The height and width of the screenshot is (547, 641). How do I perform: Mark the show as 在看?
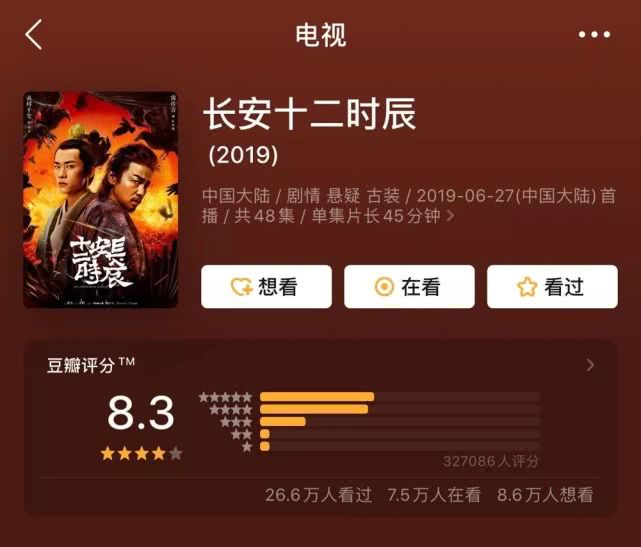click(408, 287)
